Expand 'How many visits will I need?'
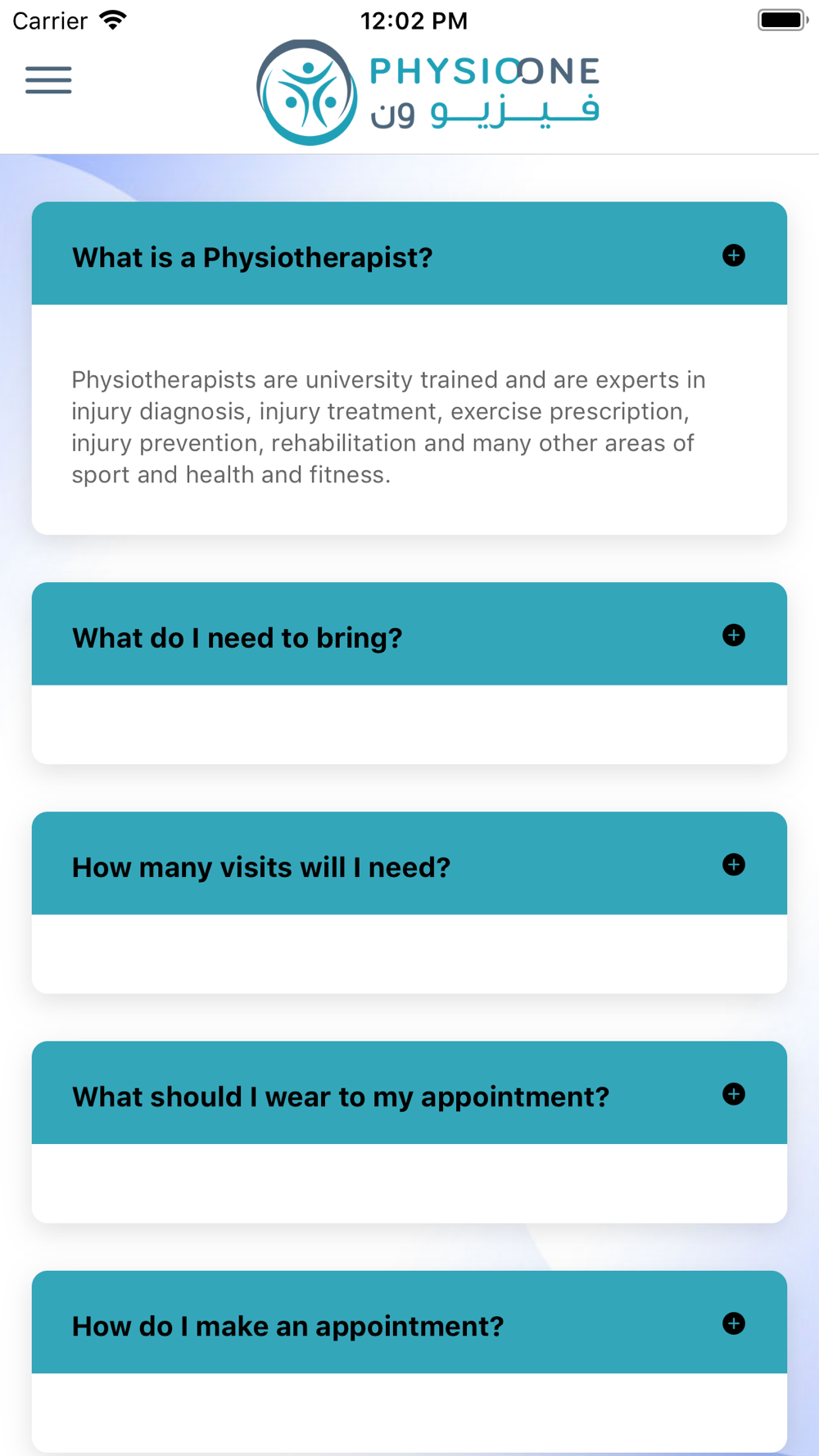 click(734, 865)
